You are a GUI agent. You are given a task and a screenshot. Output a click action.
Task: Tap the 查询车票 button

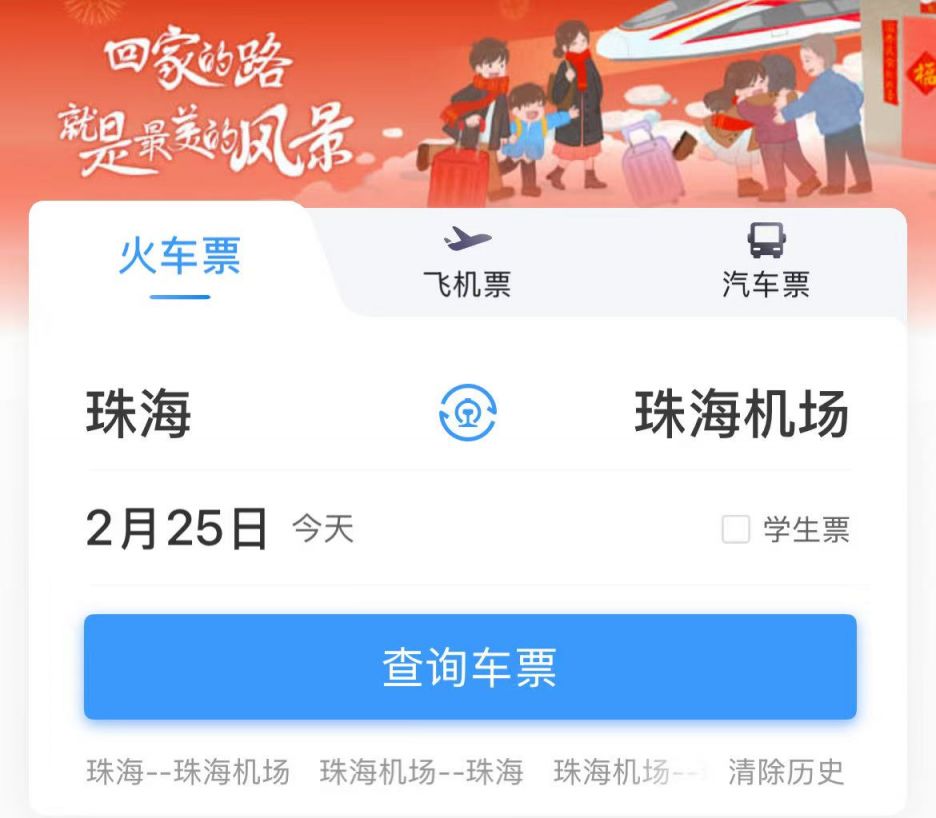[470, 667]
